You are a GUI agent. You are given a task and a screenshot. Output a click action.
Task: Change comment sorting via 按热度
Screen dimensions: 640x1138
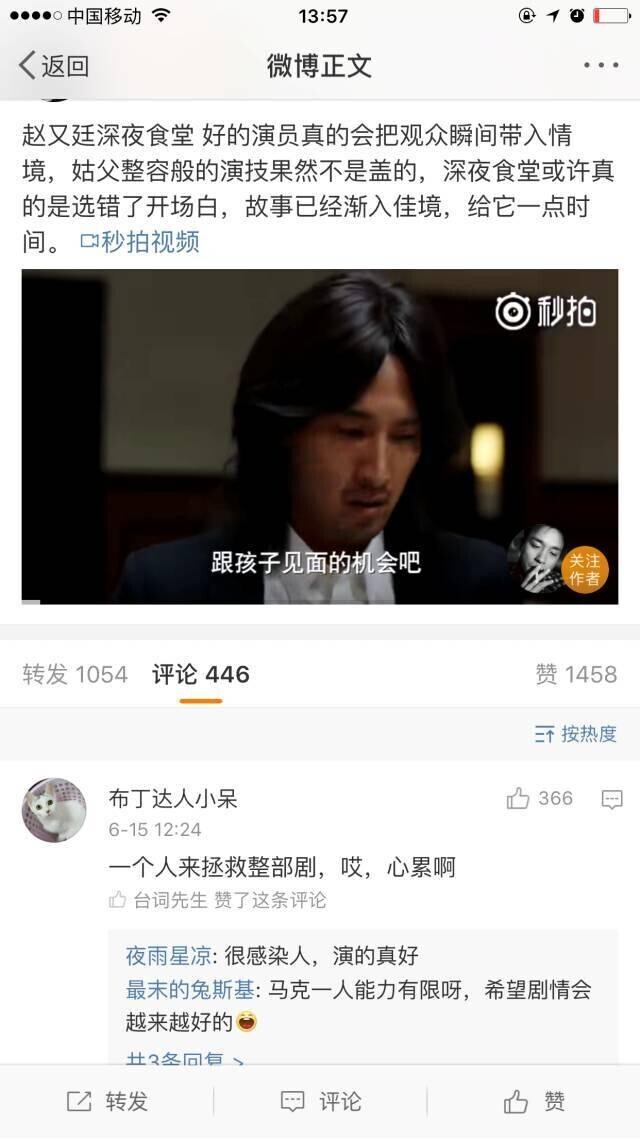(x=576, y=734)
